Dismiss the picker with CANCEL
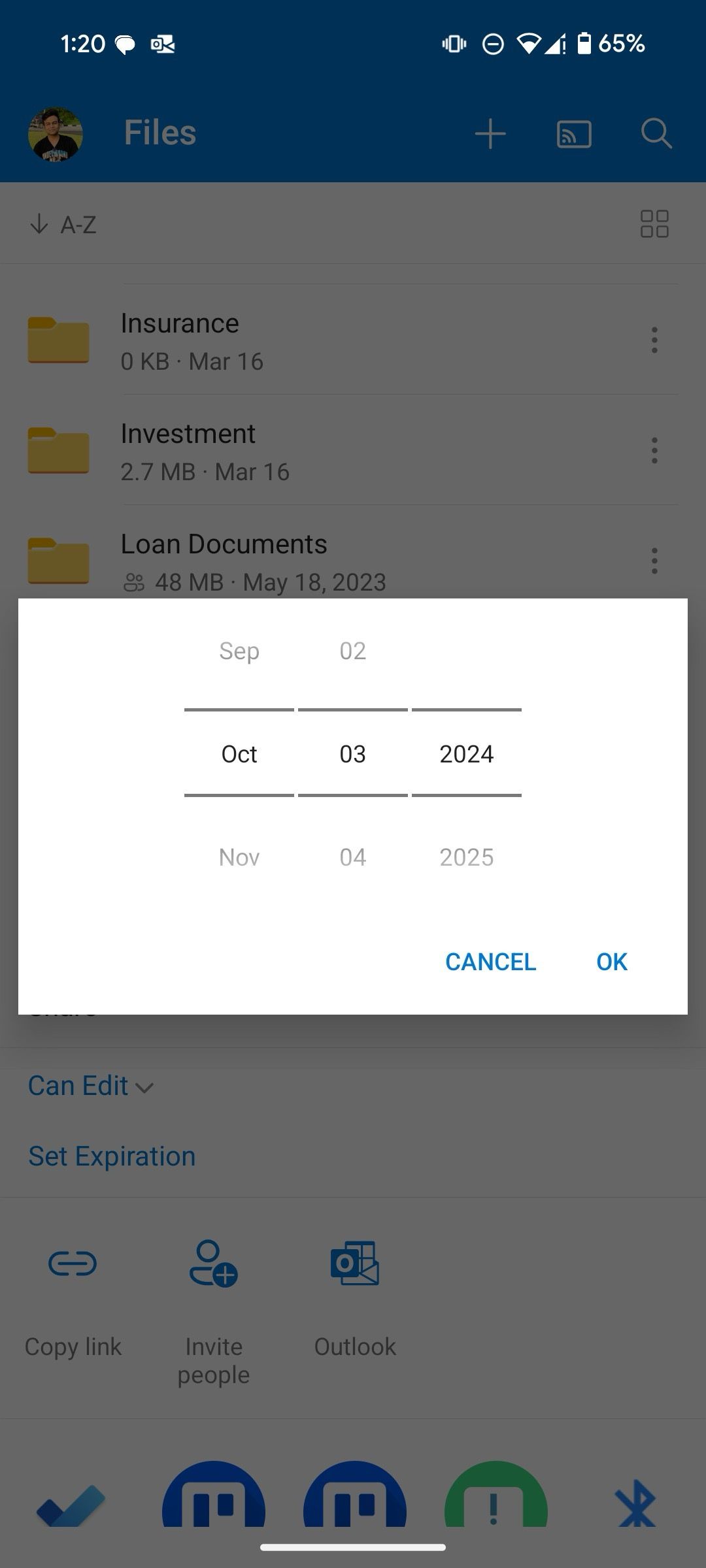The height and width of the screenshot is (1568, 706). pos(490,961)
